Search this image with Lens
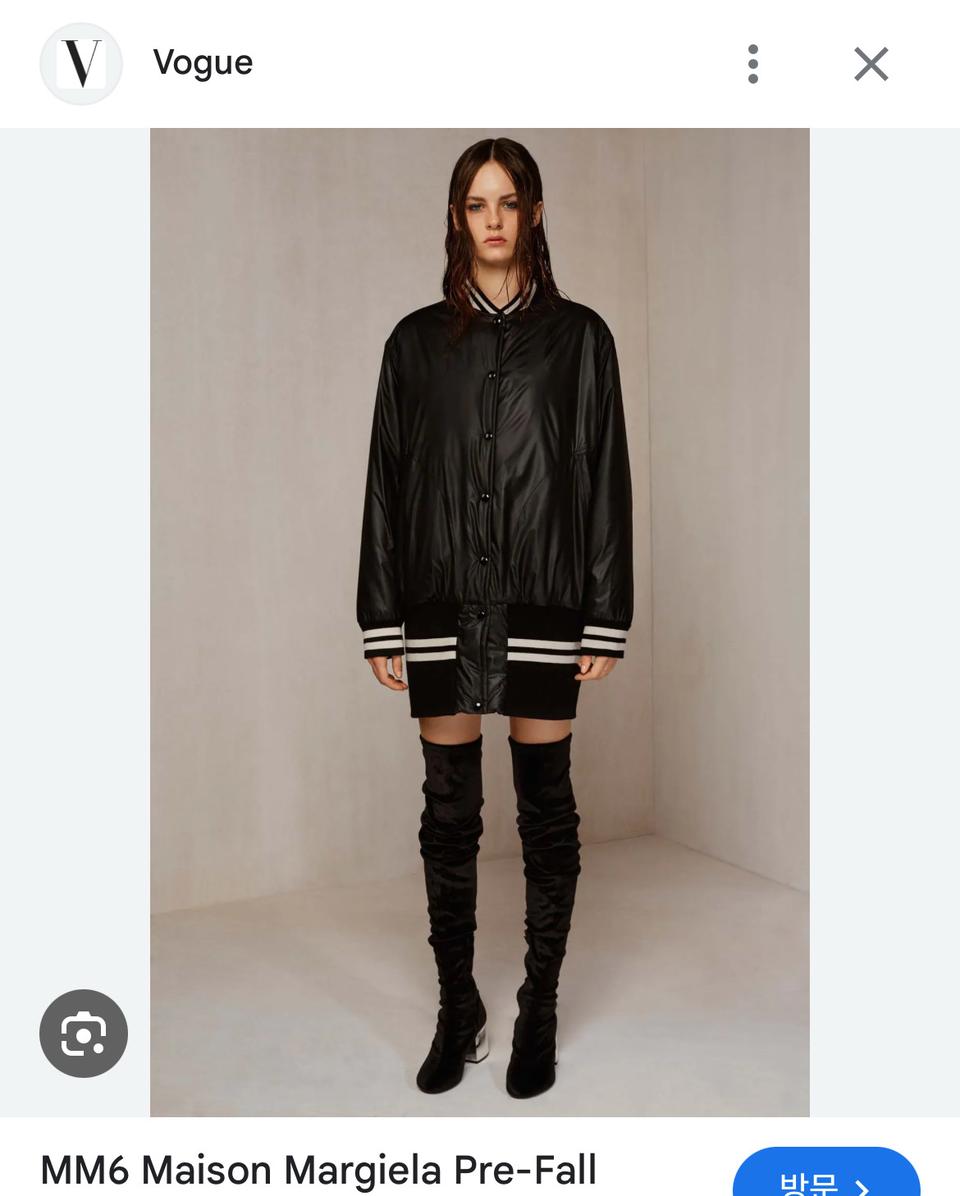The image size is (960, 1196). coord(83,1033)
